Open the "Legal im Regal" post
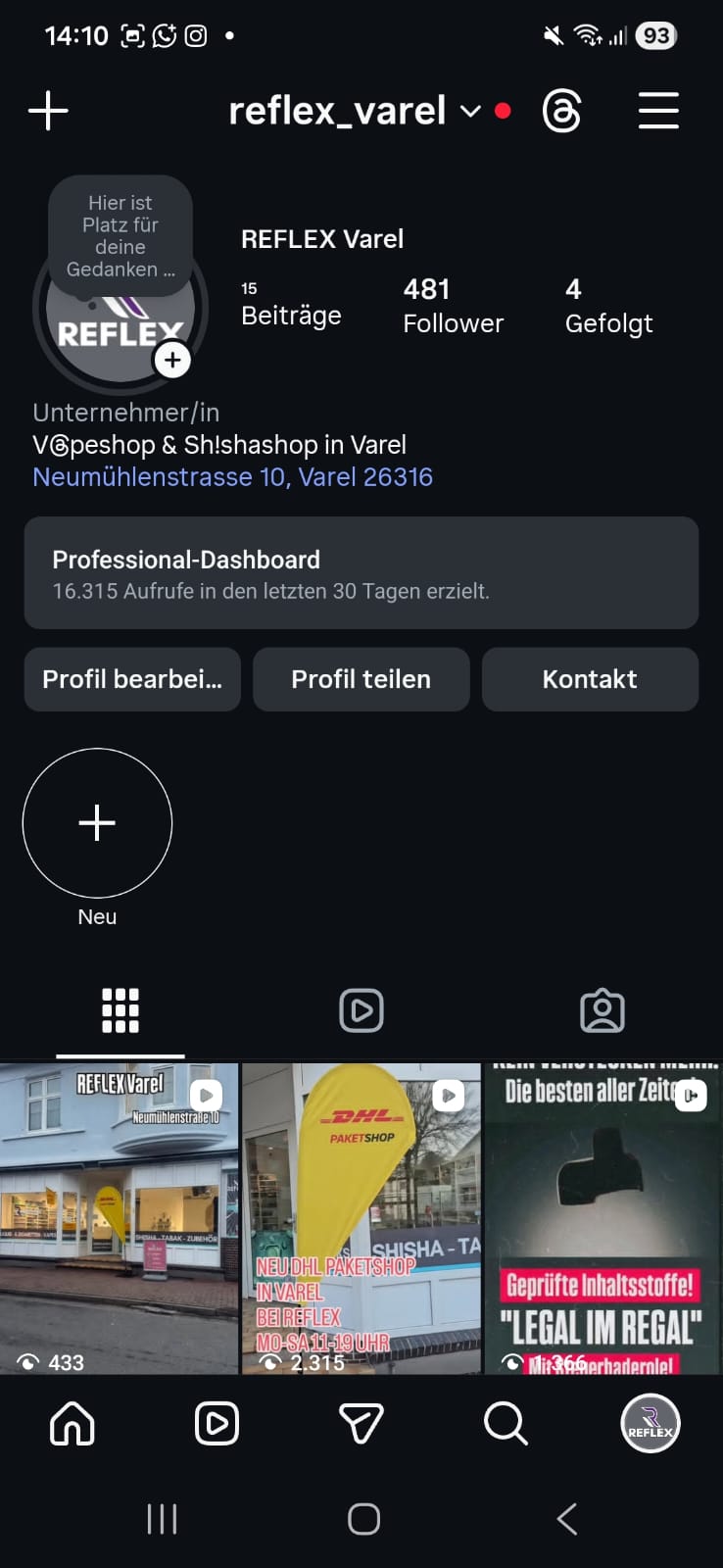 [x=602, y=1218]
